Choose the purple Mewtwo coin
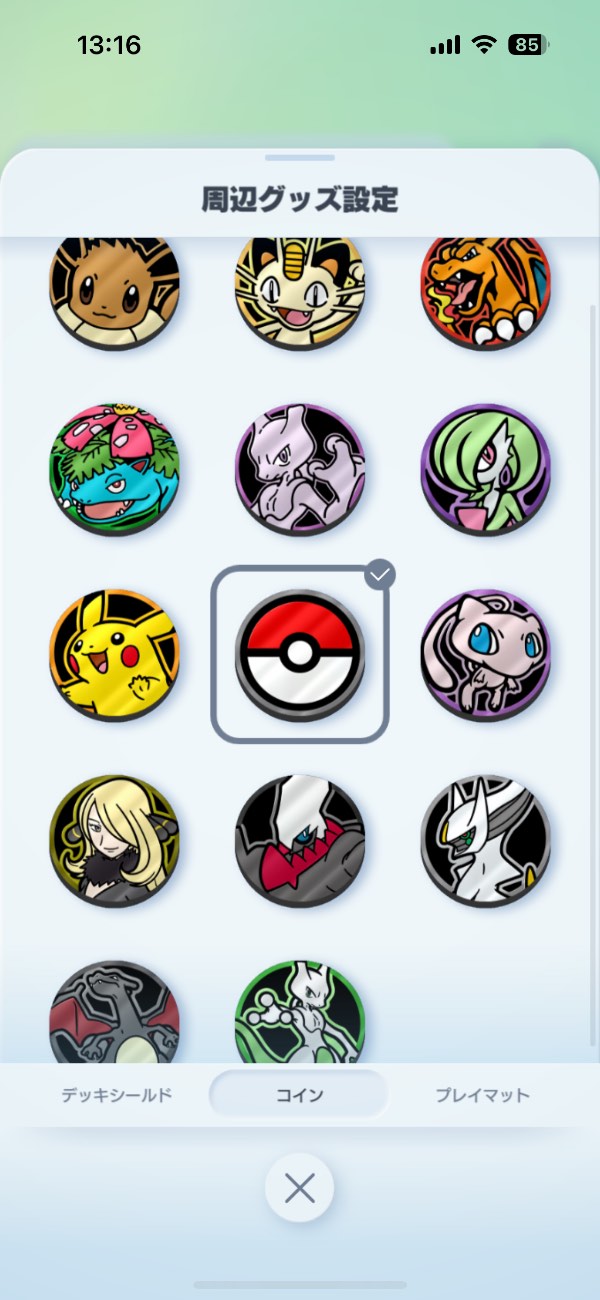The width and height of the screenshot is (600, 1300). point(300,470)
